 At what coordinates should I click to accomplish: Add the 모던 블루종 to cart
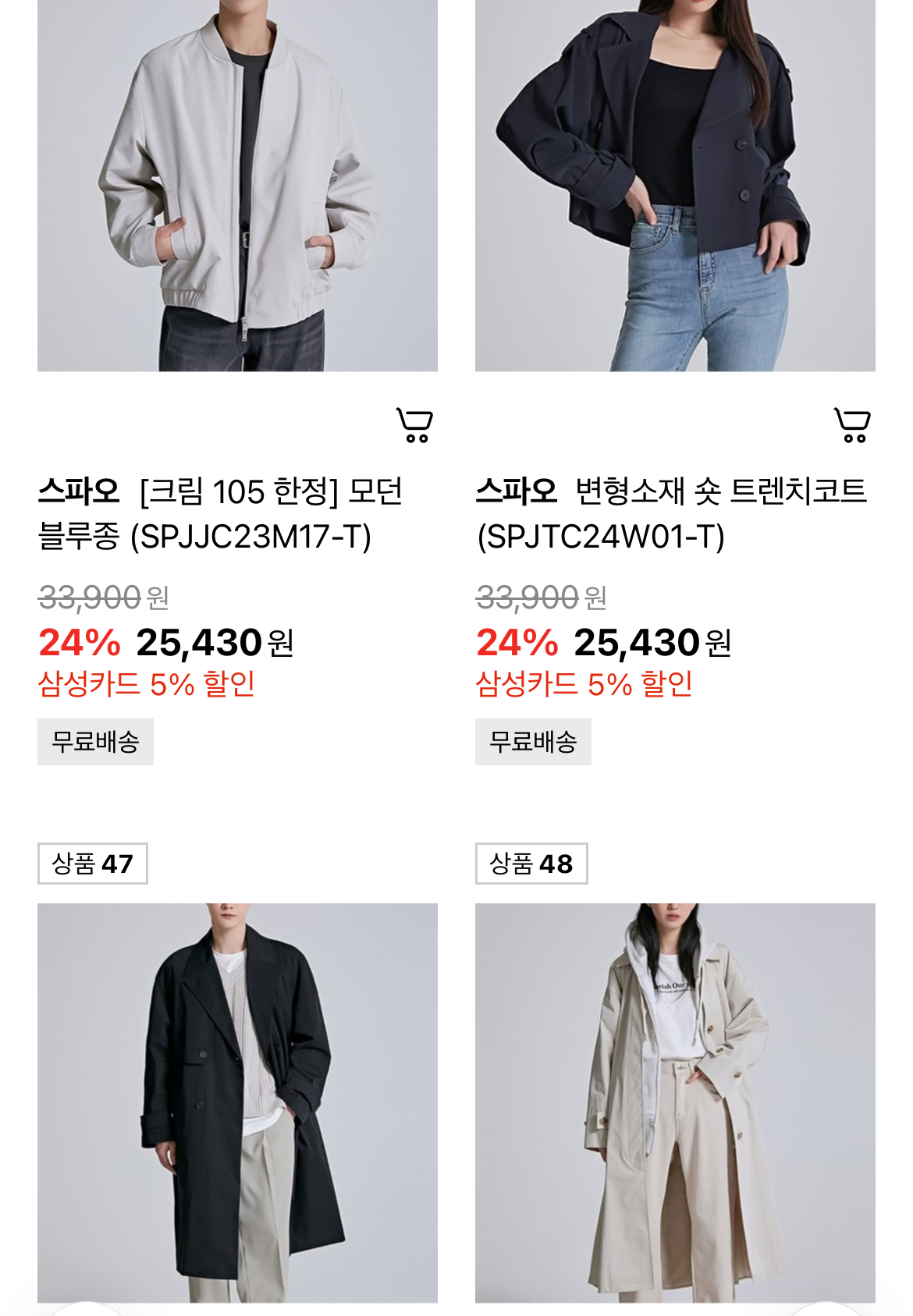click(414, 425)
